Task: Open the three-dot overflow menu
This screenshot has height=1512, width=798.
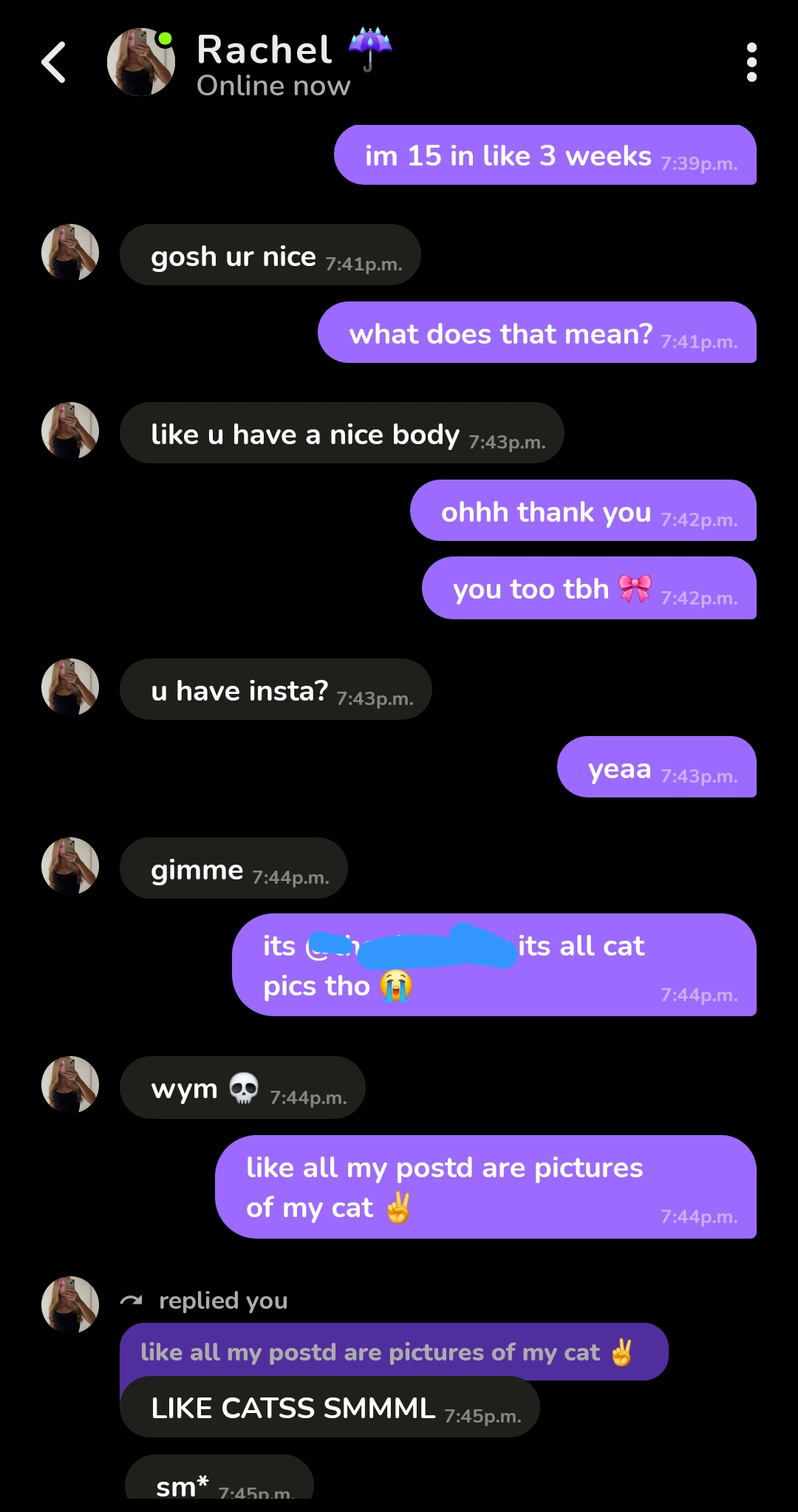Action: tap(751, 62)
